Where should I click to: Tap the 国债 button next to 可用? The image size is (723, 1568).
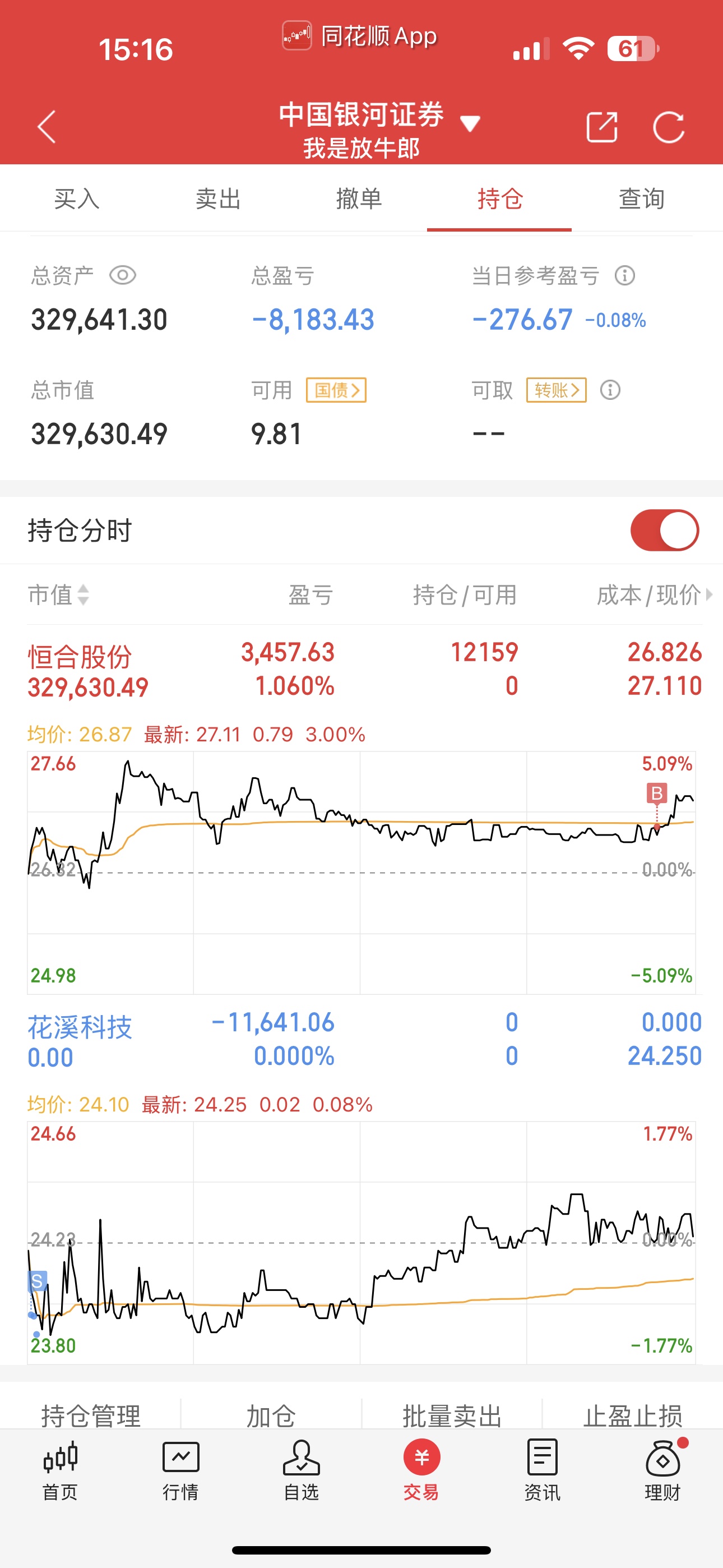[336, 390]
